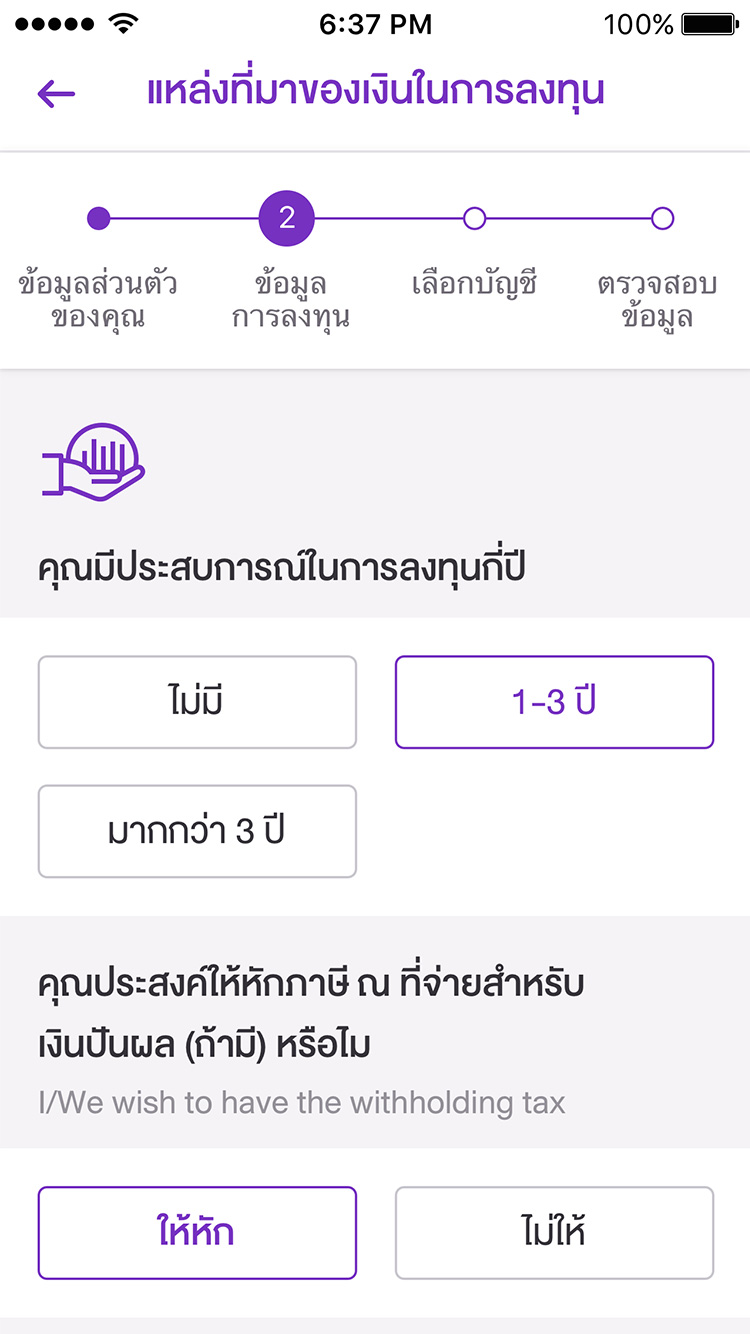The height and width of the screenshot is (1334, 750).
Task: Go back using the purple arrow
Action: 56,93
